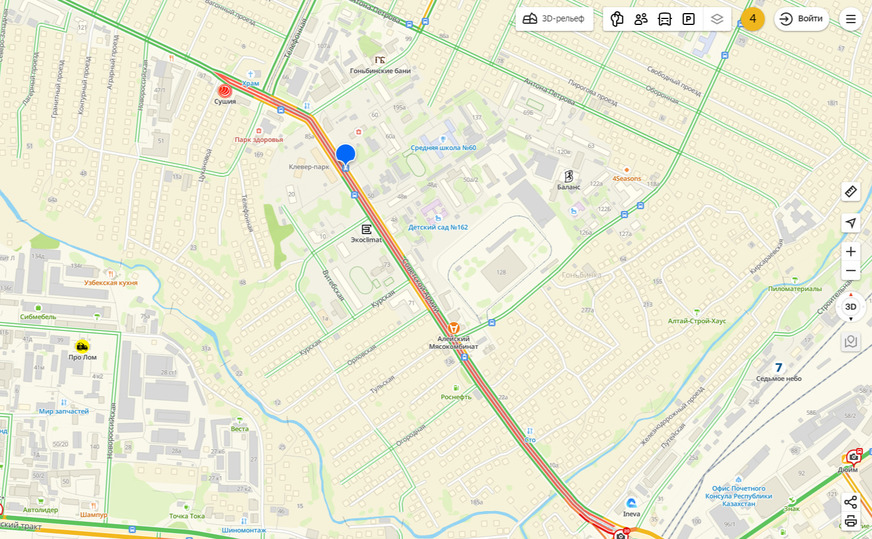
Task: Zoom out of the map
Action: point(851,271)
